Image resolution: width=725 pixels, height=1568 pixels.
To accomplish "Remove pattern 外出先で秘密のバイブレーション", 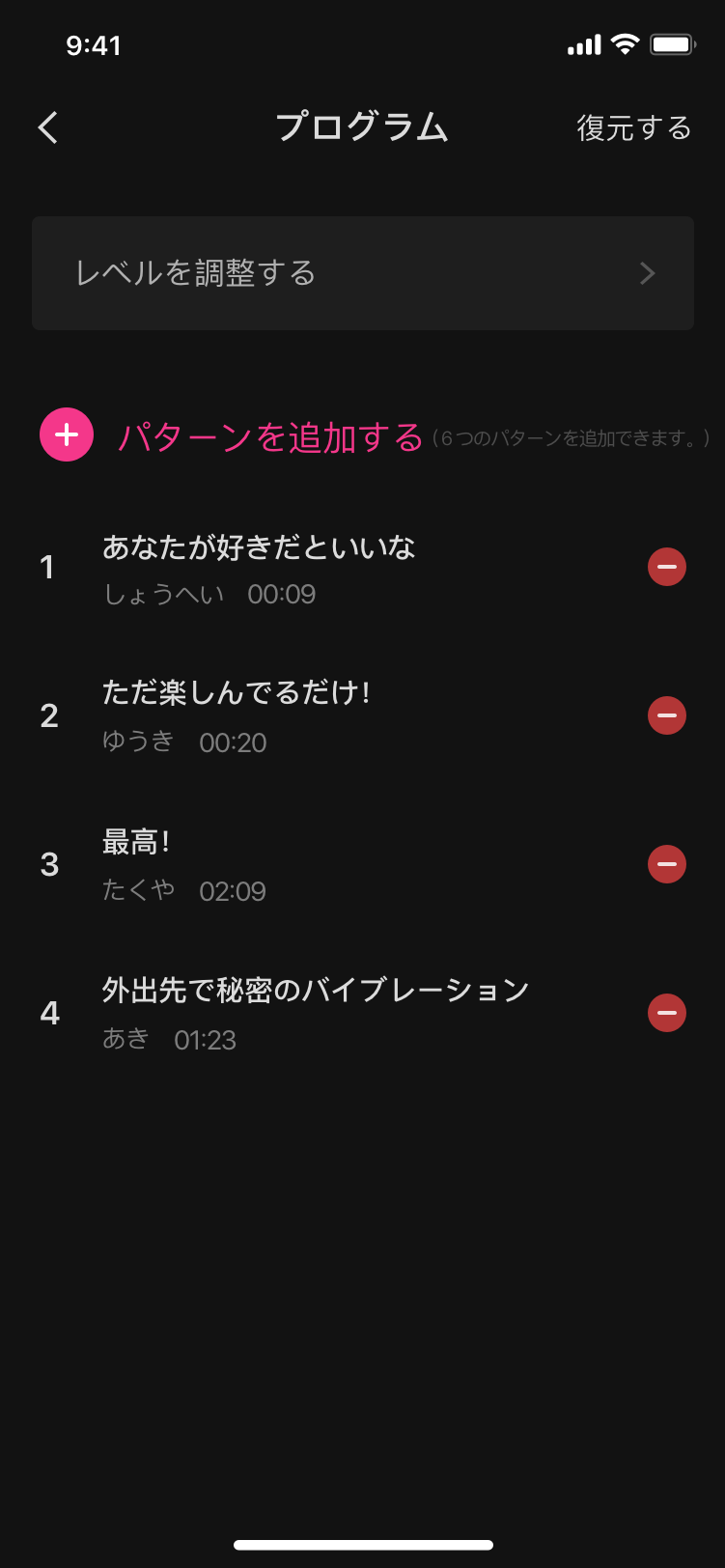I will pos(666,1013).
